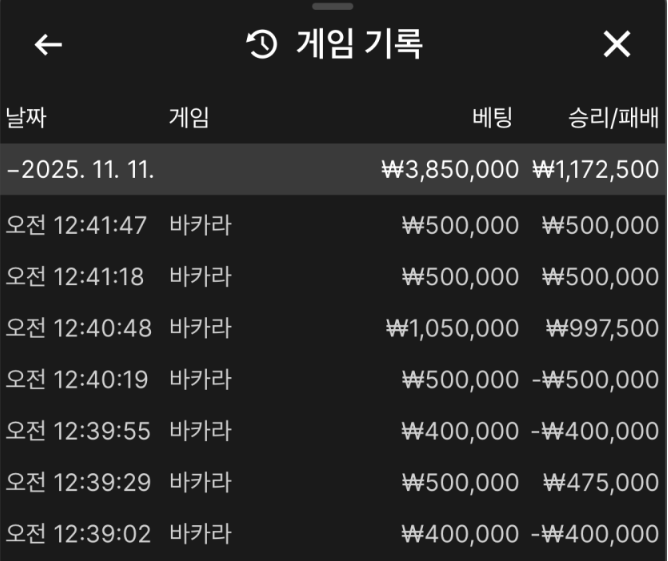Open the 바카라 record at 오전 12:39:55
The height and width of the screenshot is (561, 668).
(x=333, y=431)
